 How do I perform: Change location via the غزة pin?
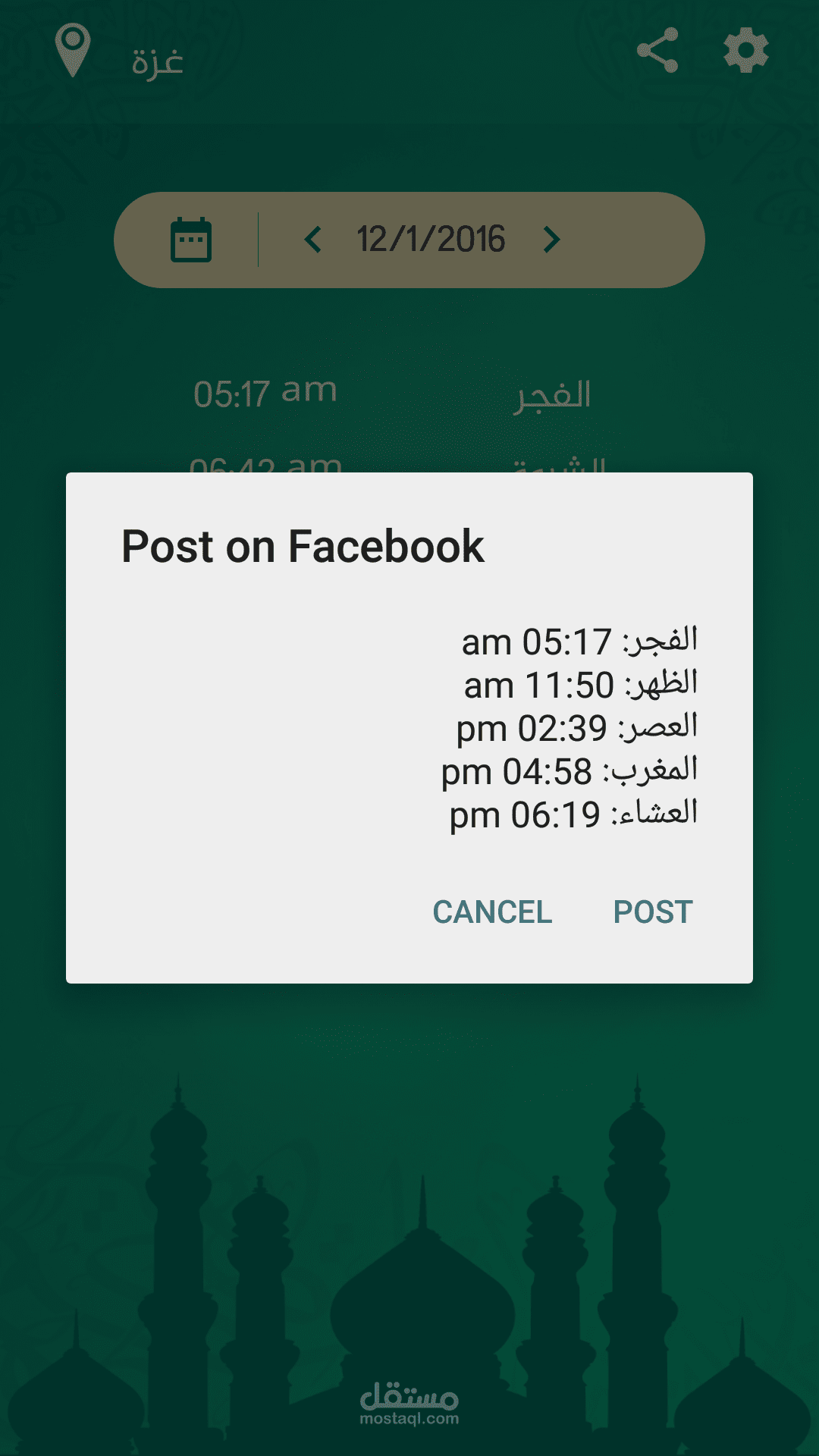[74, 51]
